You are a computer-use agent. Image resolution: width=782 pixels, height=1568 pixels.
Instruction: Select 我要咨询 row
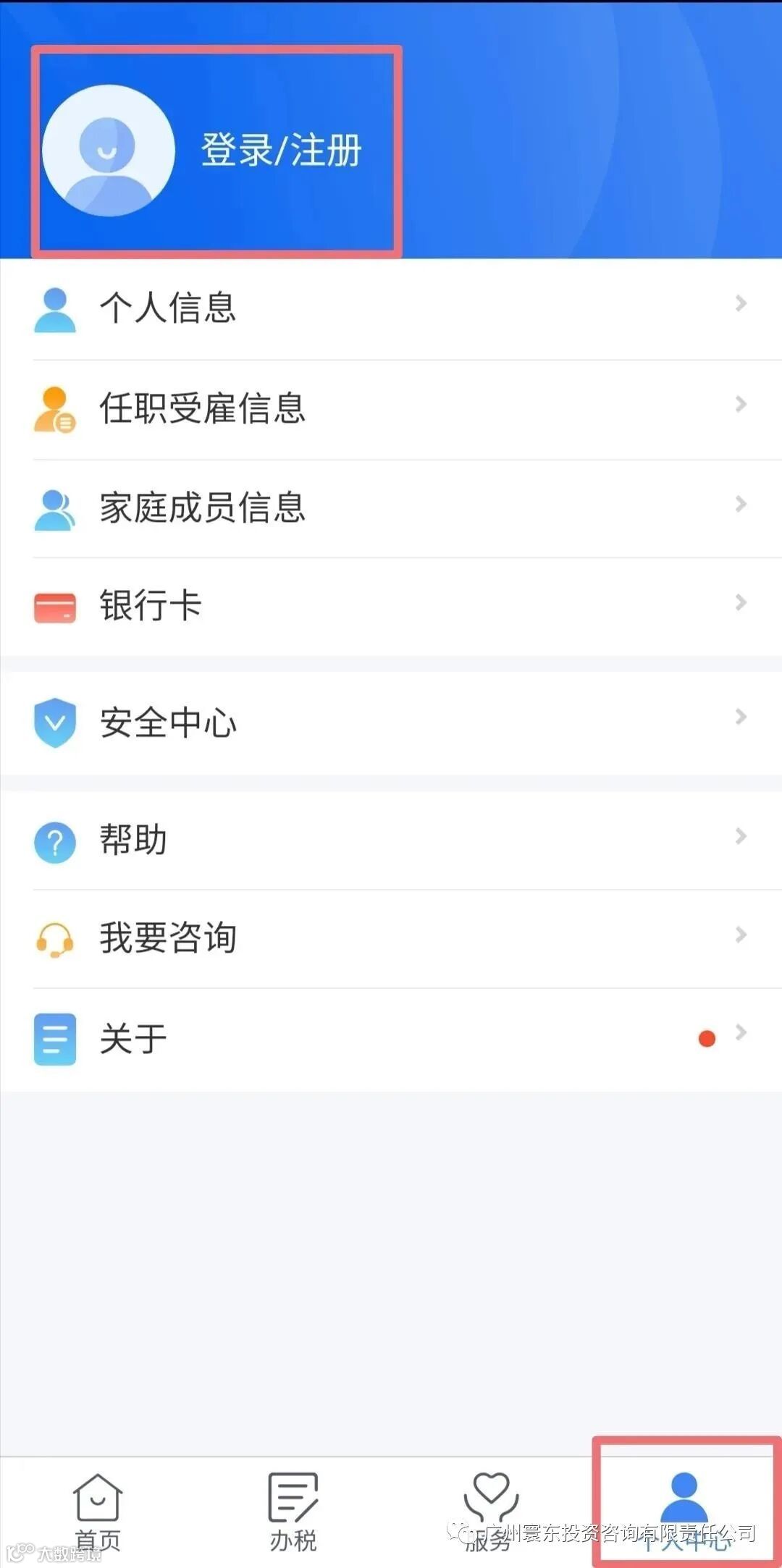point(391,937)
